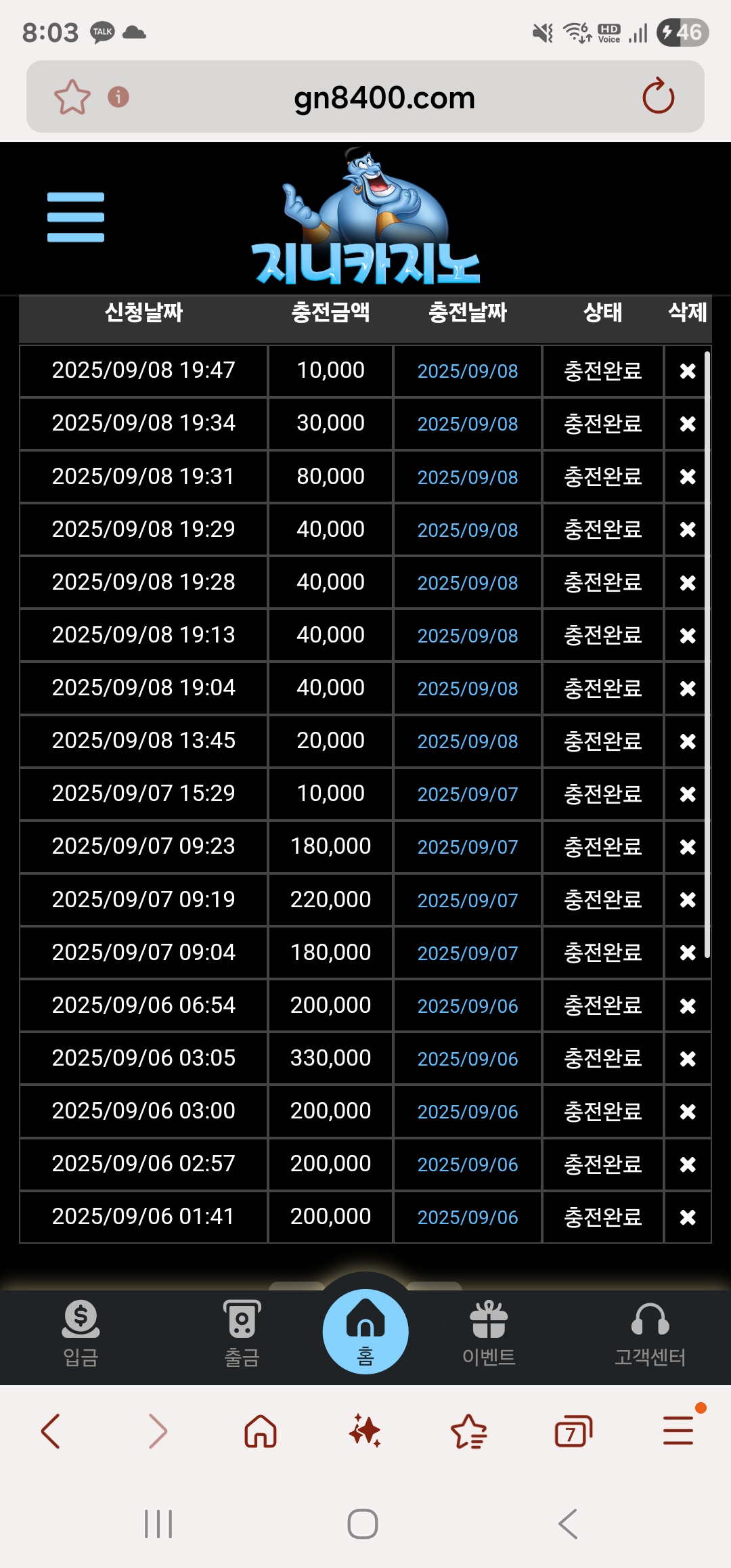The height and width of the screenshot is (1568, 731).
Task: Tap the gn8400.com address field
Action: pyautogui.click(x=384, y=97)
